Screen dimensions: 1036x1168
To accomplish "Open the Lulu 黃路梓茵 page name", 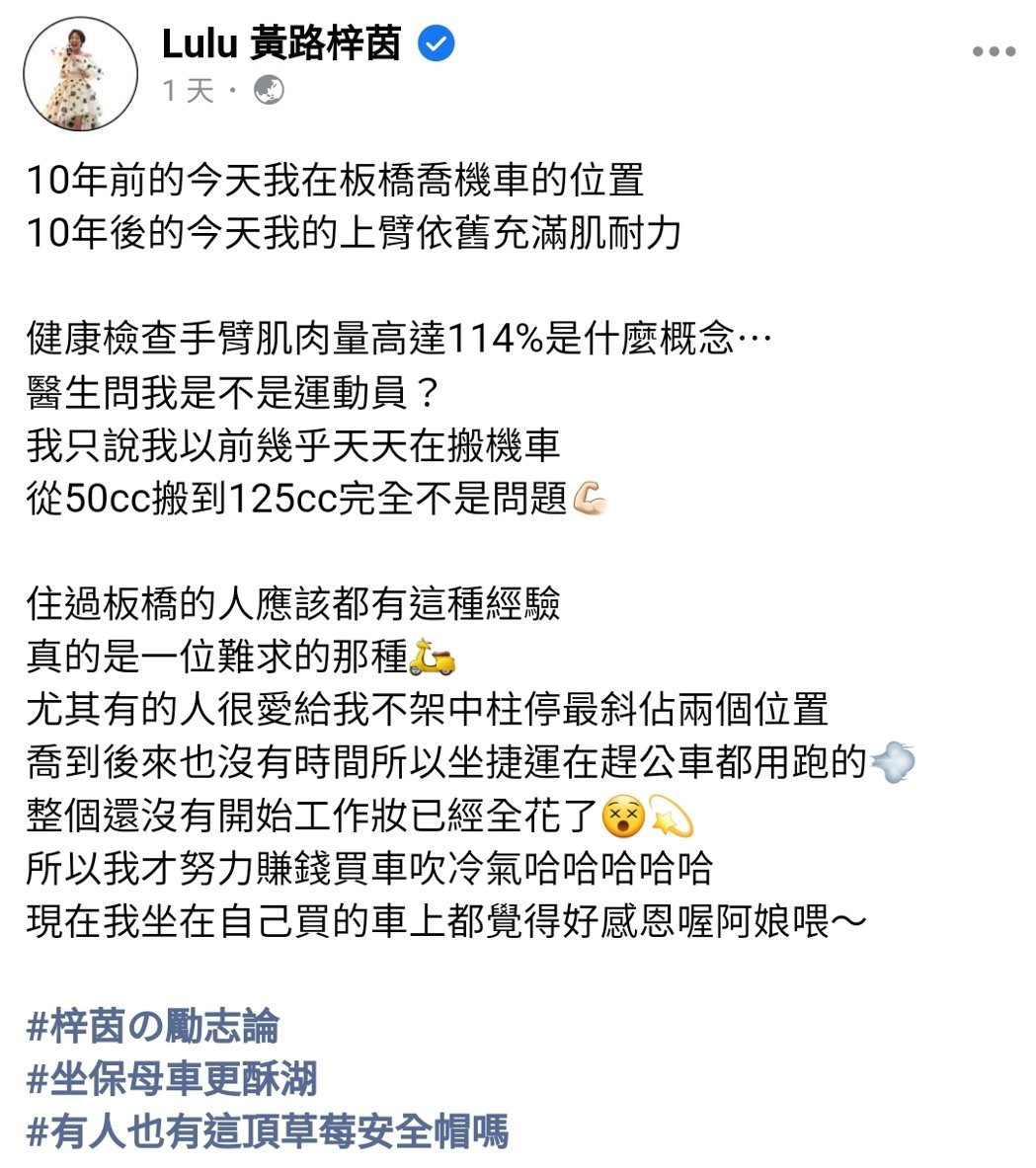I will [x=280, y=44].
